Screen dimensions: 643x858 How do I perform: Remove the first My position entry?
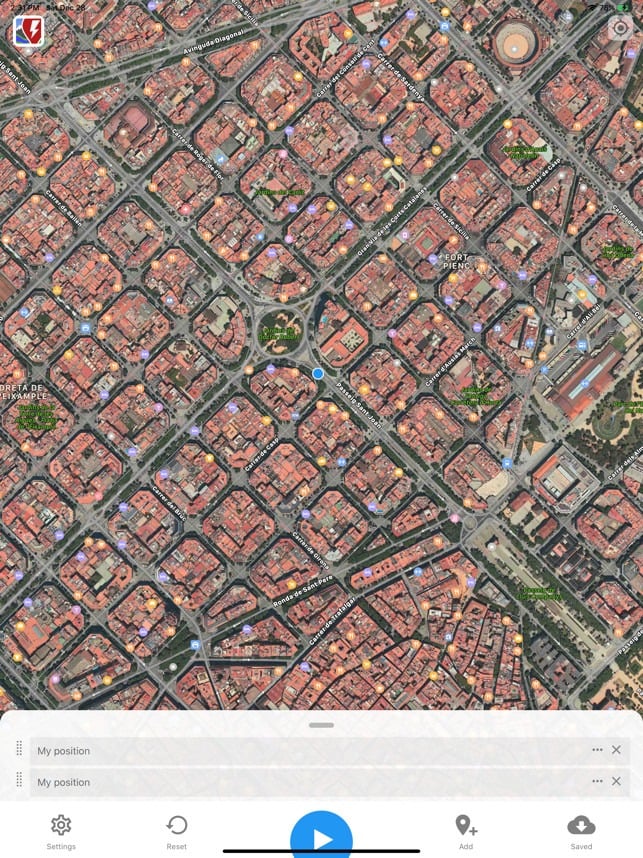[616, 750]
